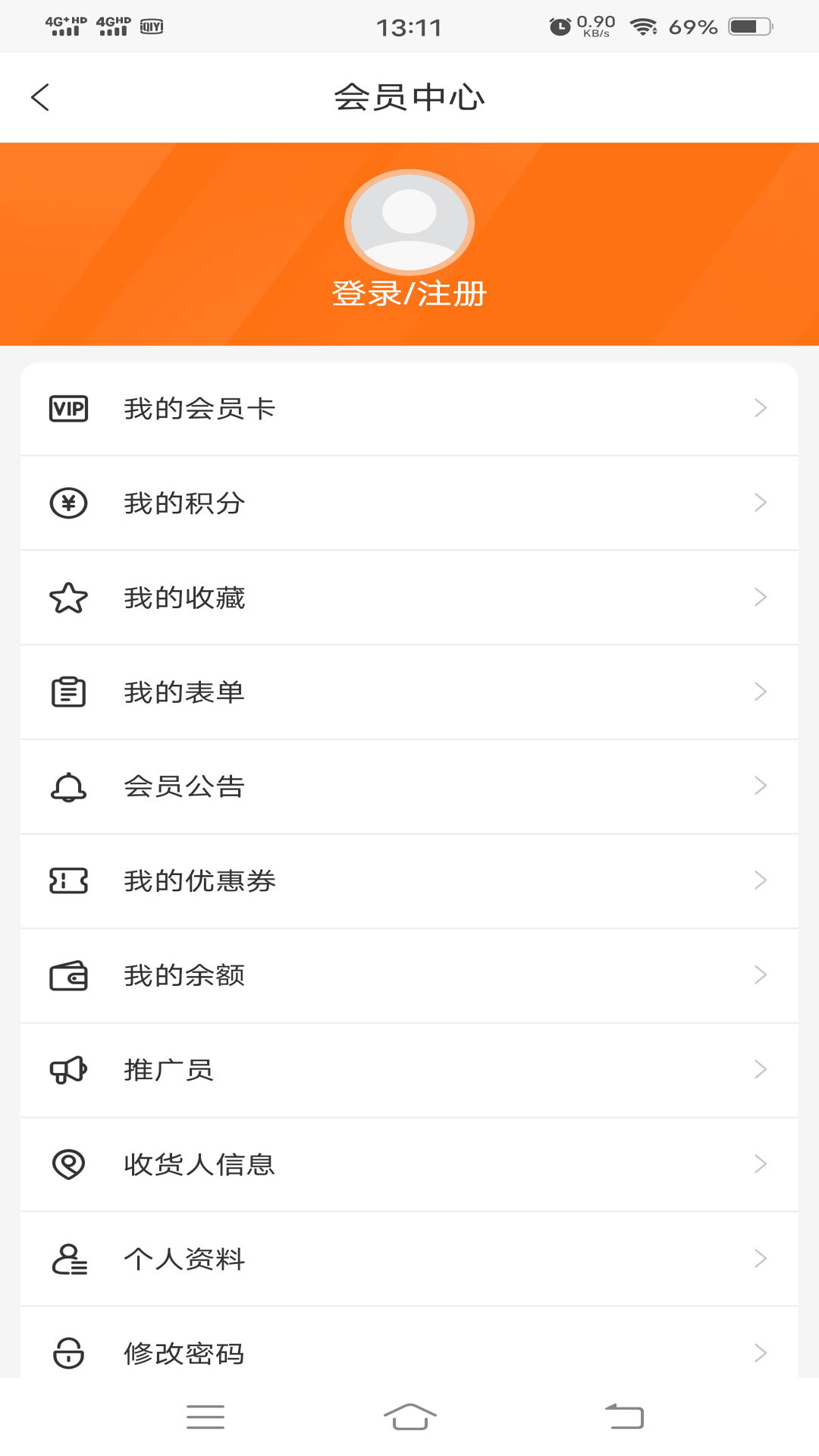Viewport: 819px width, 1456px height.
Task: Open the 我的收藏 chevron arrow
Action: [761, 597]
